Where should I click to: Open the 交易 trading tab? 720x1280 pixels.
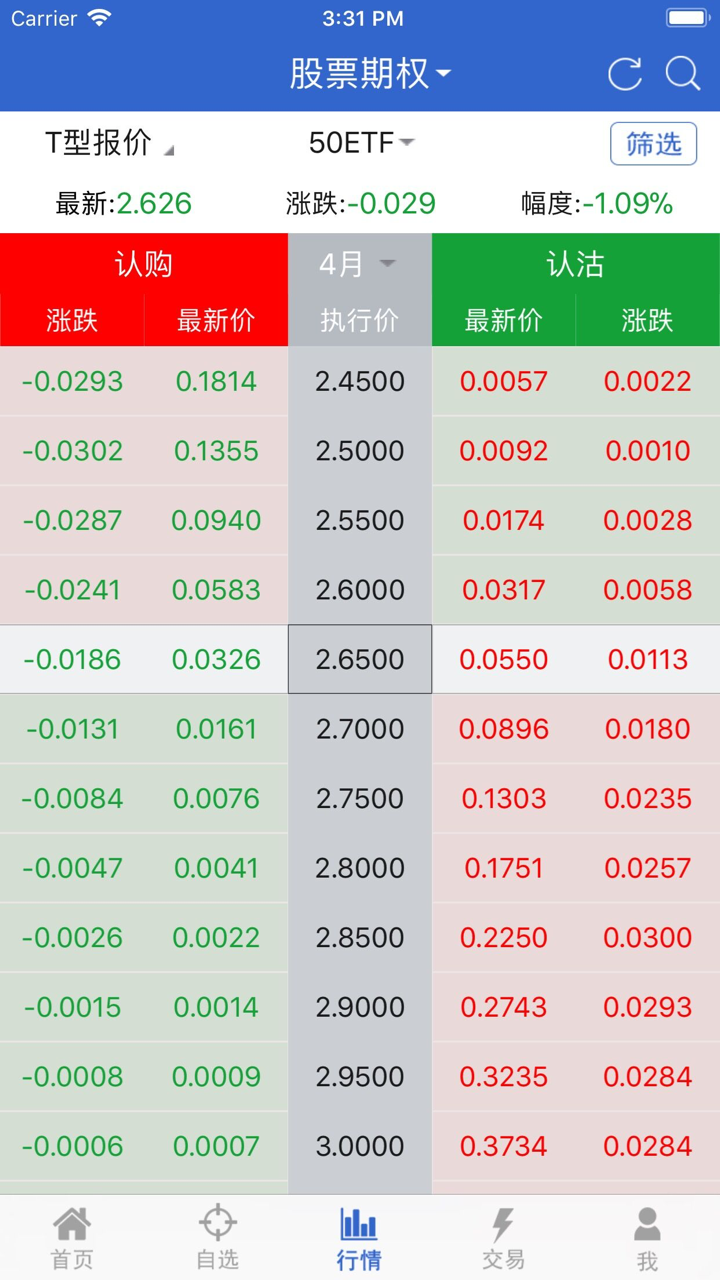point(503,1238)
